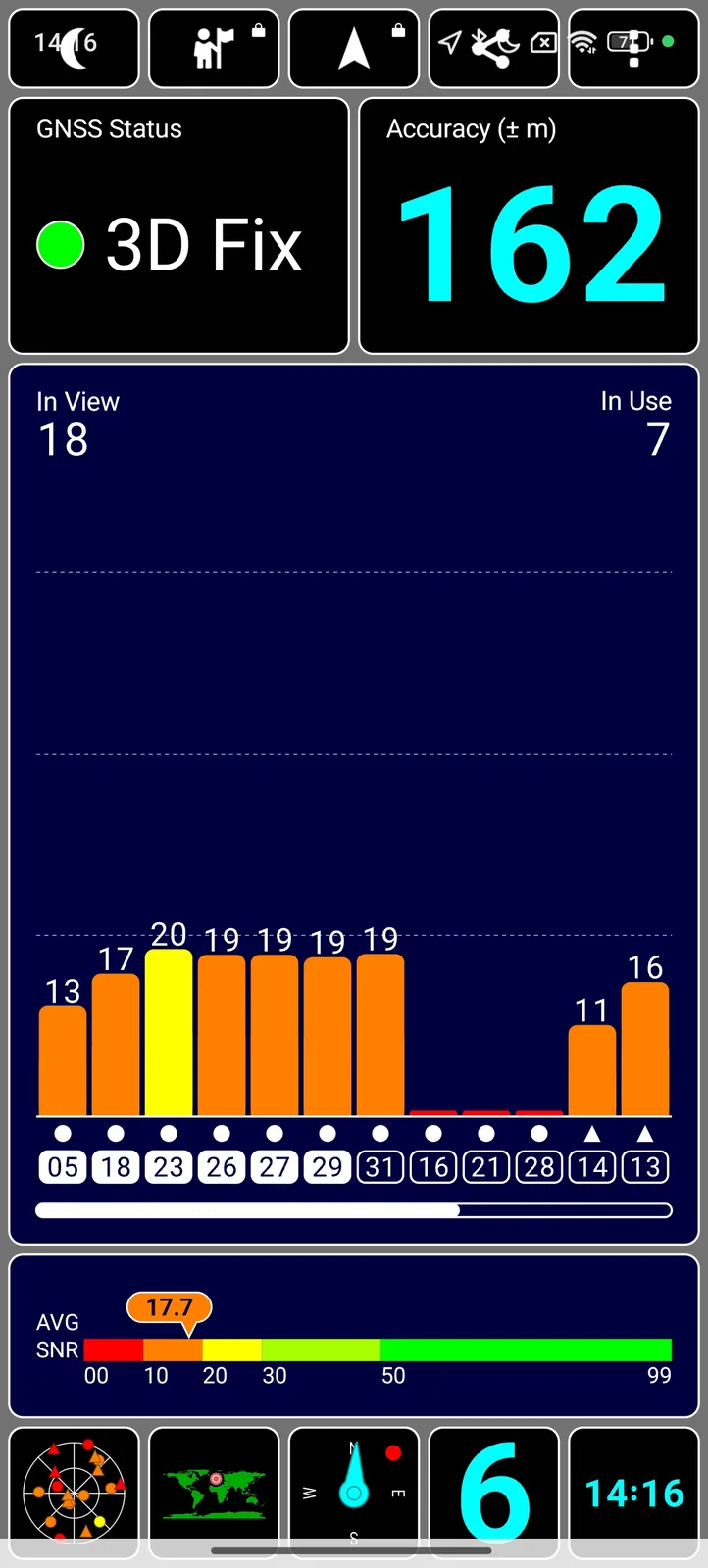
Task: Open the time screen showing 14:16
Action: pyautogui.click(x=633, y=1492)
